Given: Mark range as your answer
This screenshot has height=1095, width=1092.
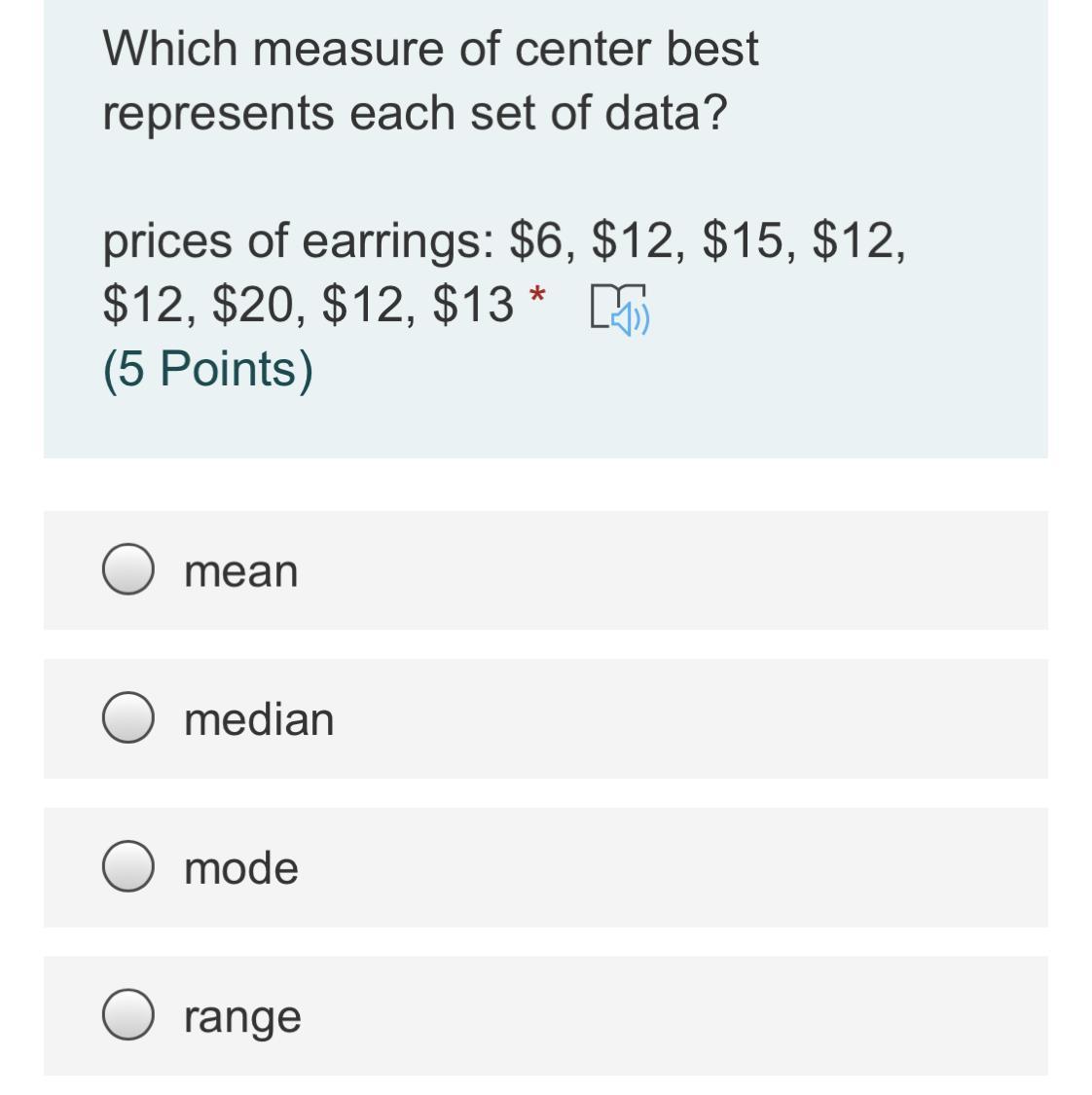Looking at the screenshot, I should [x=127, y=1015].
